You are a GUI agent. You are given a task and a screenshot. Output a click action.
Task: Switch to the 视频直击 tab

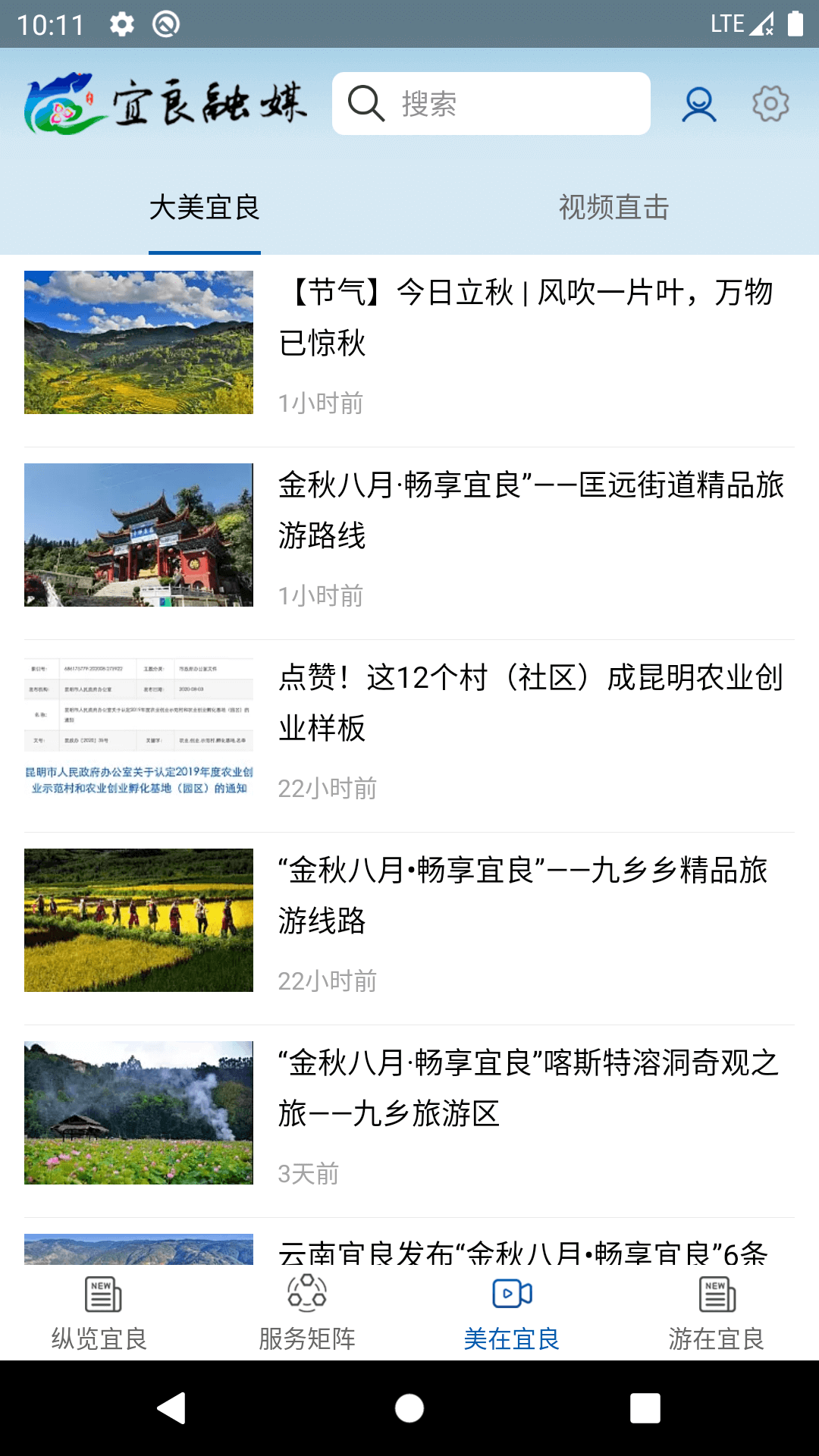click(614, 207)
